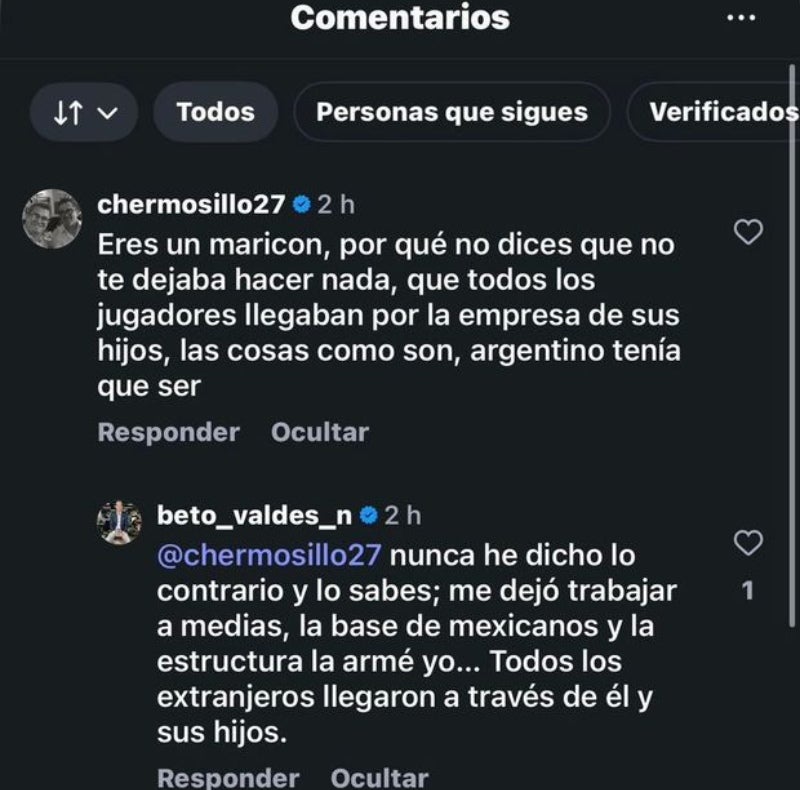Image resolution: width=800 pixels, height=790 pixels.
Task: Open the chermosillo27 username
Action: coord(193,205)
